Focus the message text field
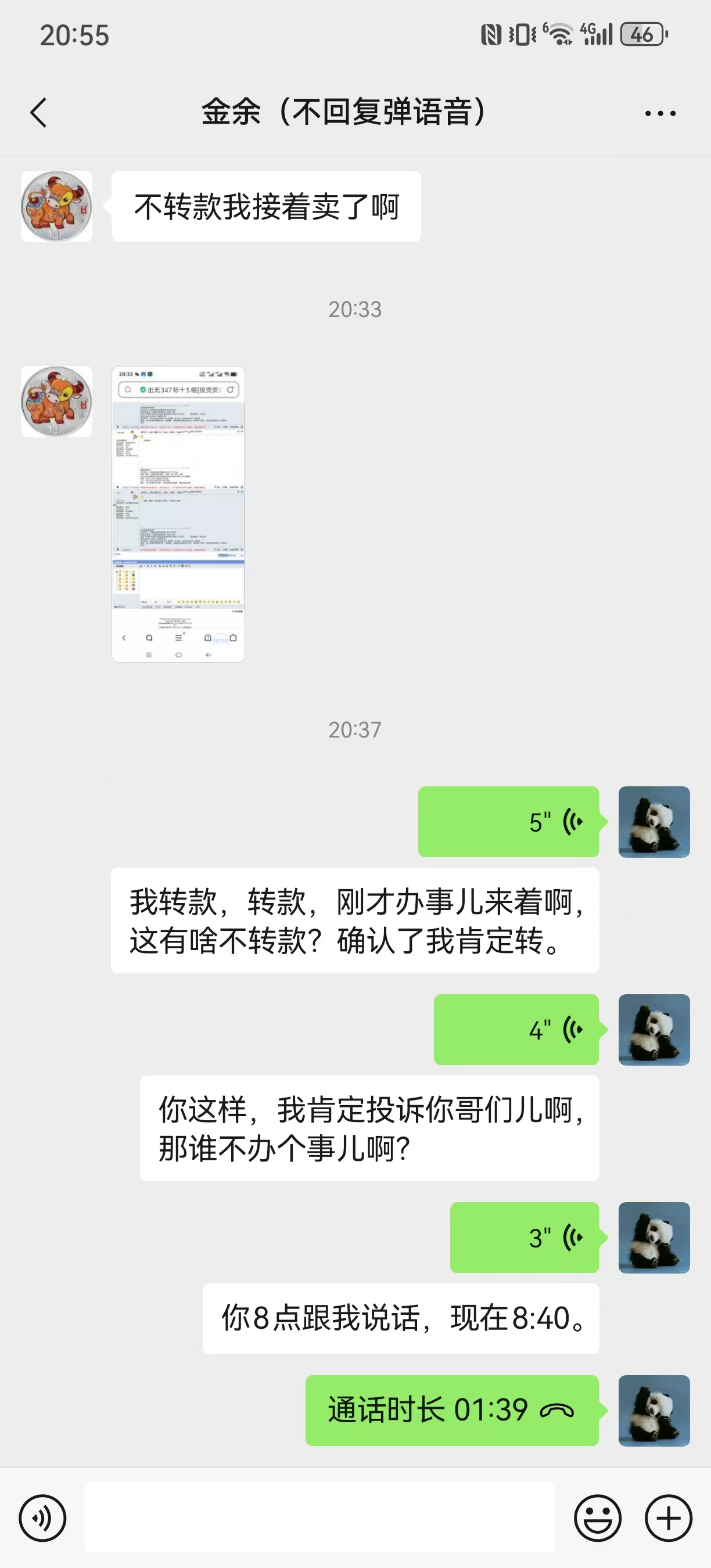 [x=319, y=1517]
